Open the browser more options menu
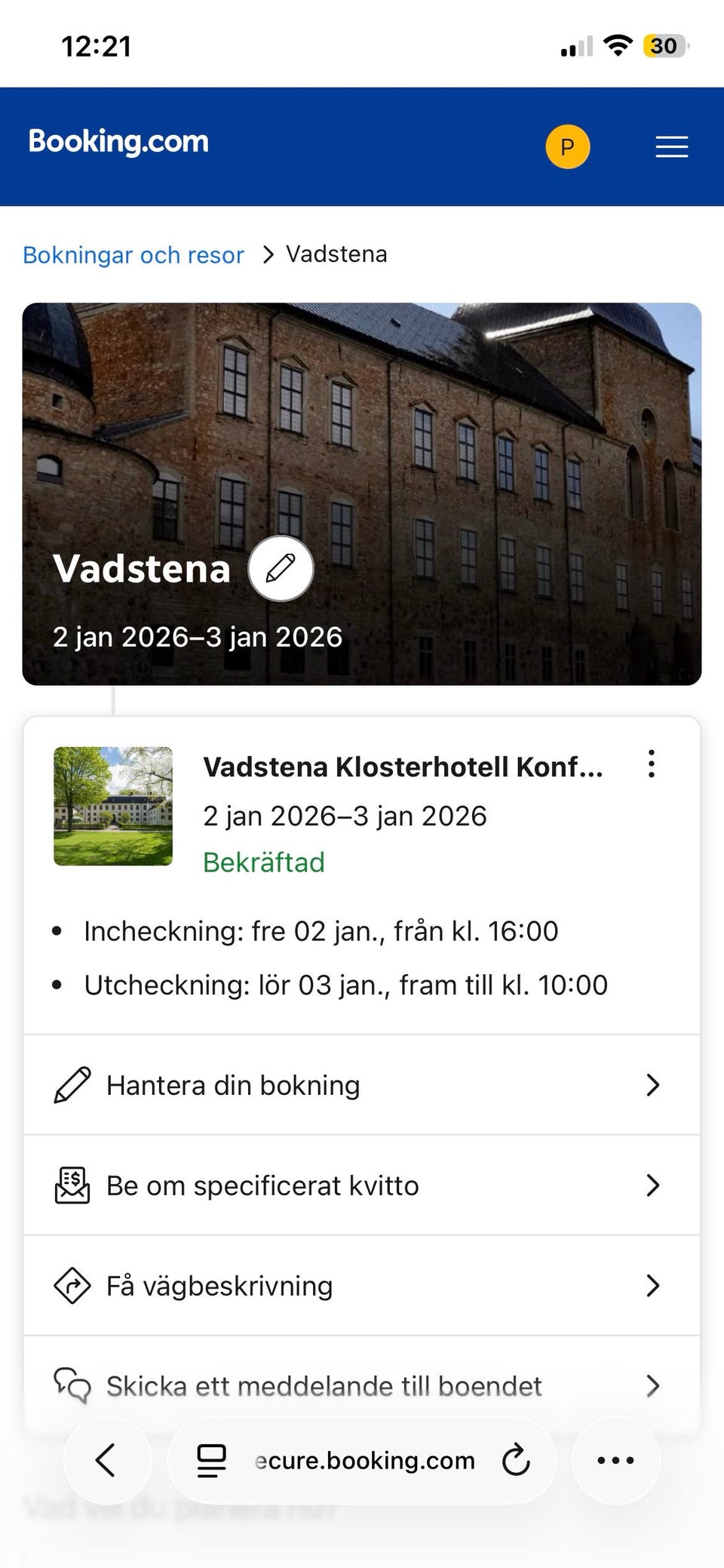724x1568 pixels. 615,1459
